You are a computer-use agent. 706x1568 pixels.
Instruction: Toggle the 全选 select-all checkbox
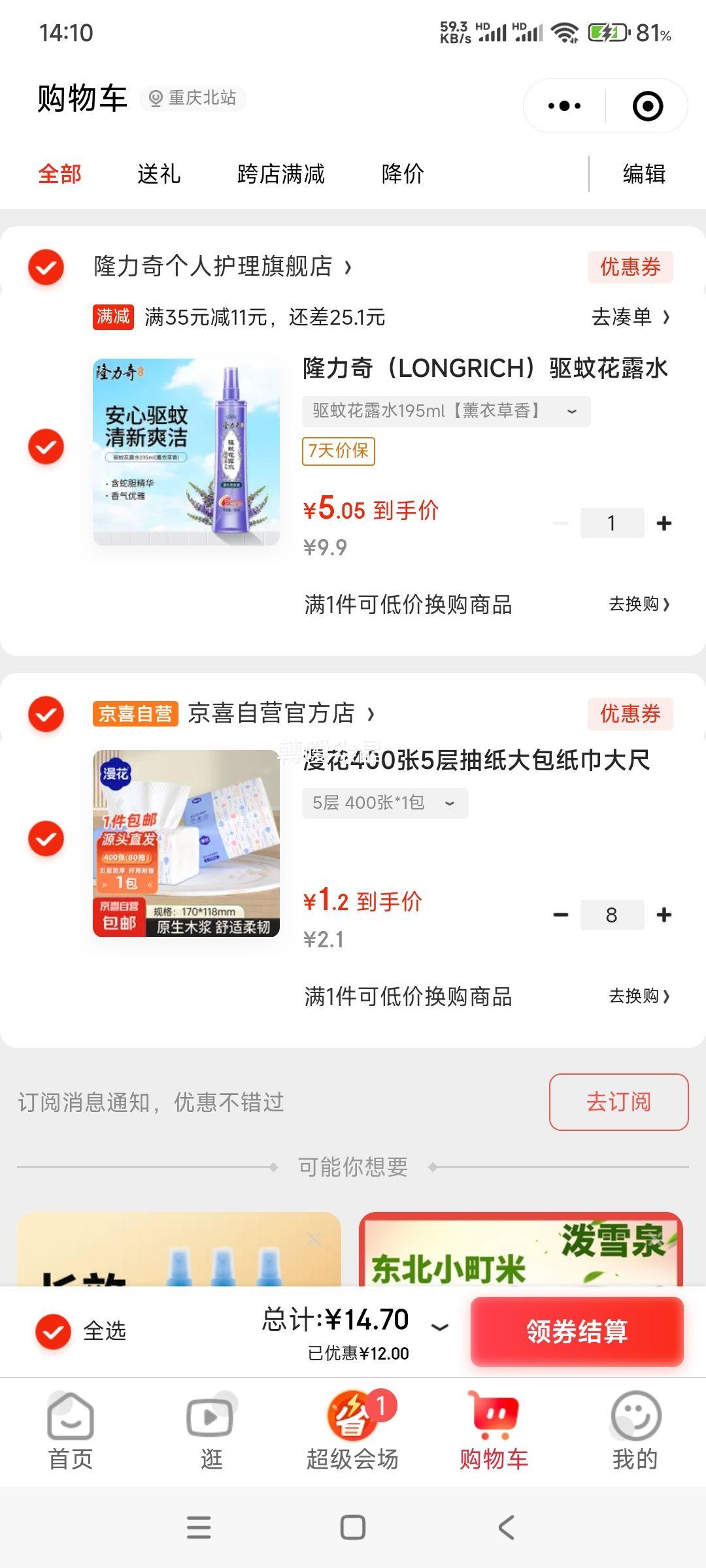point(53,1331)
